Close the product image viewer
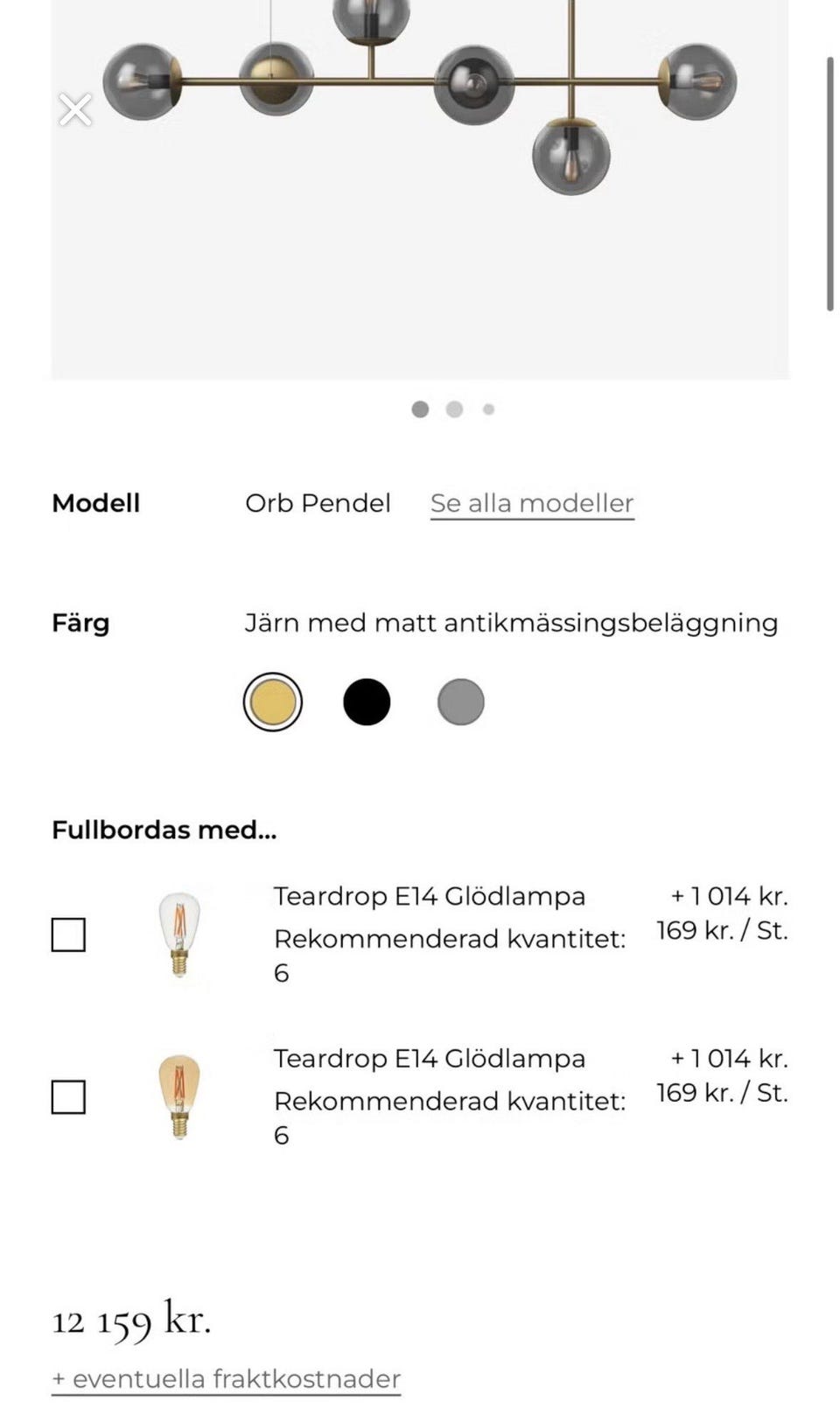Image resolution: width=840 pixels, height=1422 pixels. (75, 109)
